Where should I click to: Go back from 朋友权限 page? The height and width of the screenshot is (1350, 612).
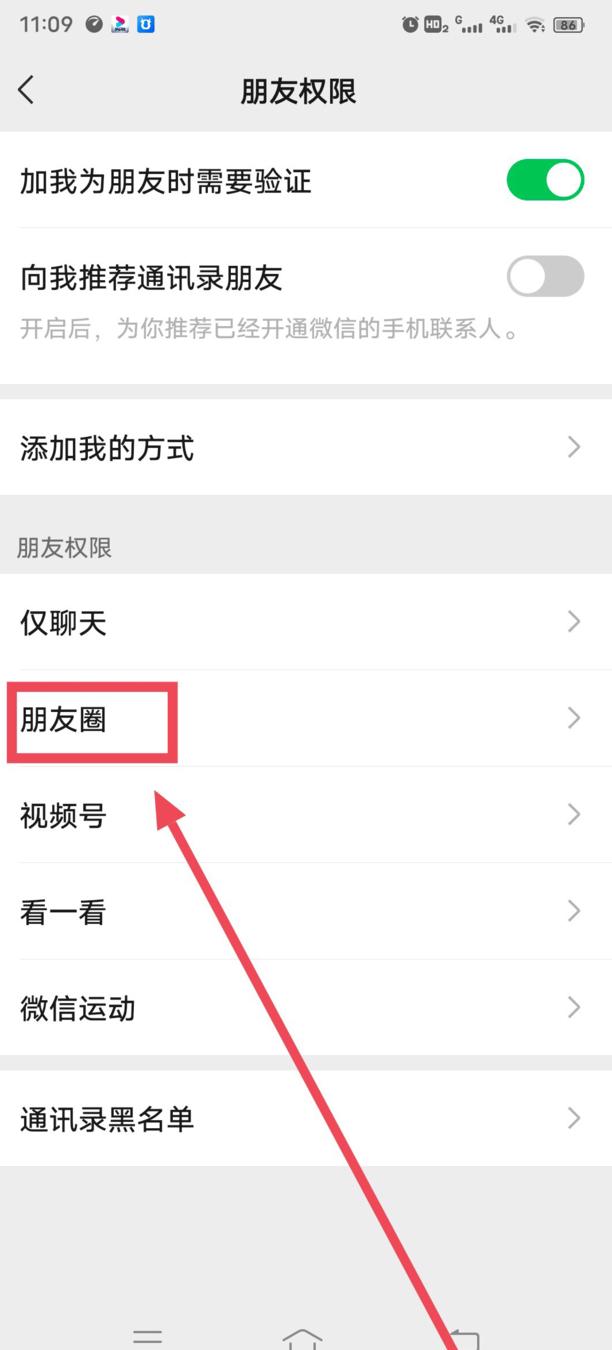27,90
